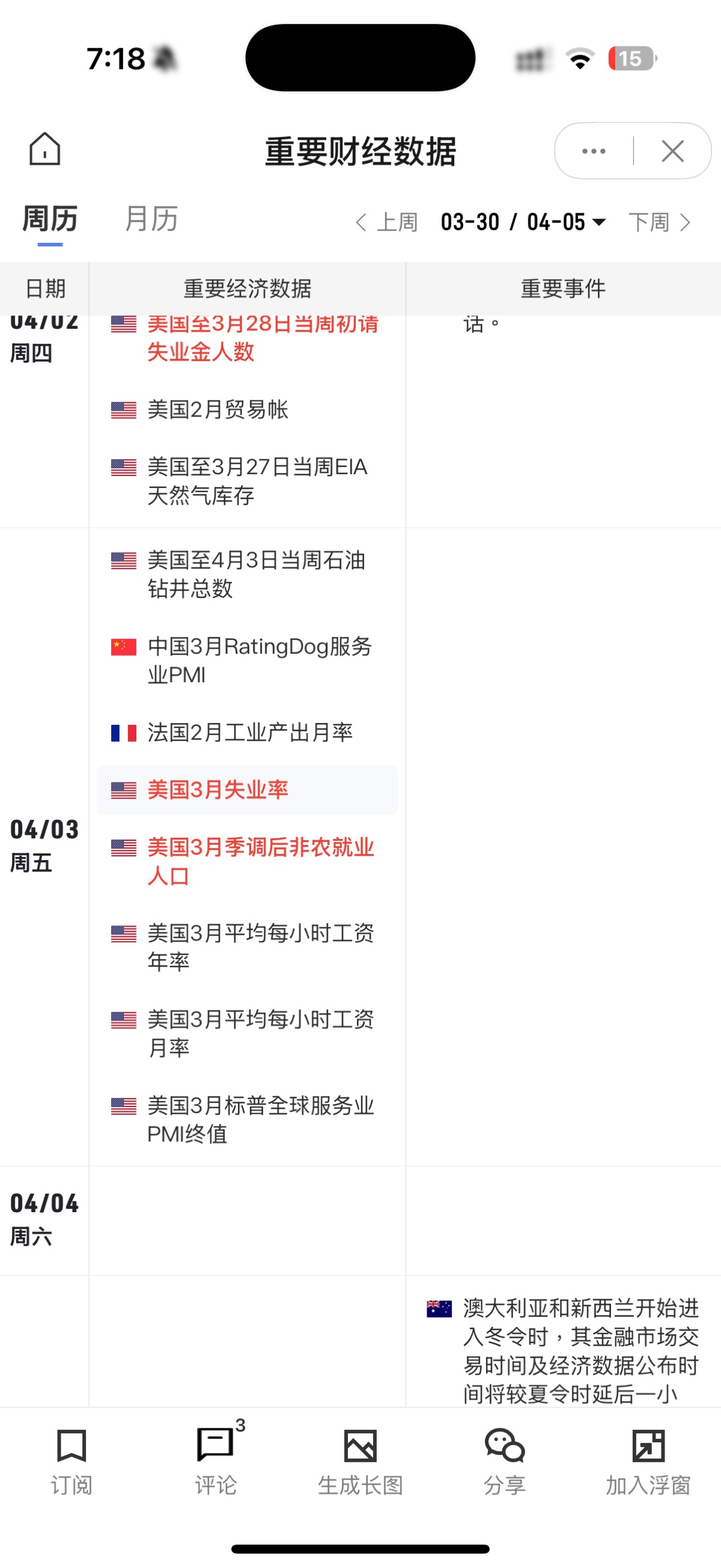Go to previous week 上周

[x=387, y=222]
